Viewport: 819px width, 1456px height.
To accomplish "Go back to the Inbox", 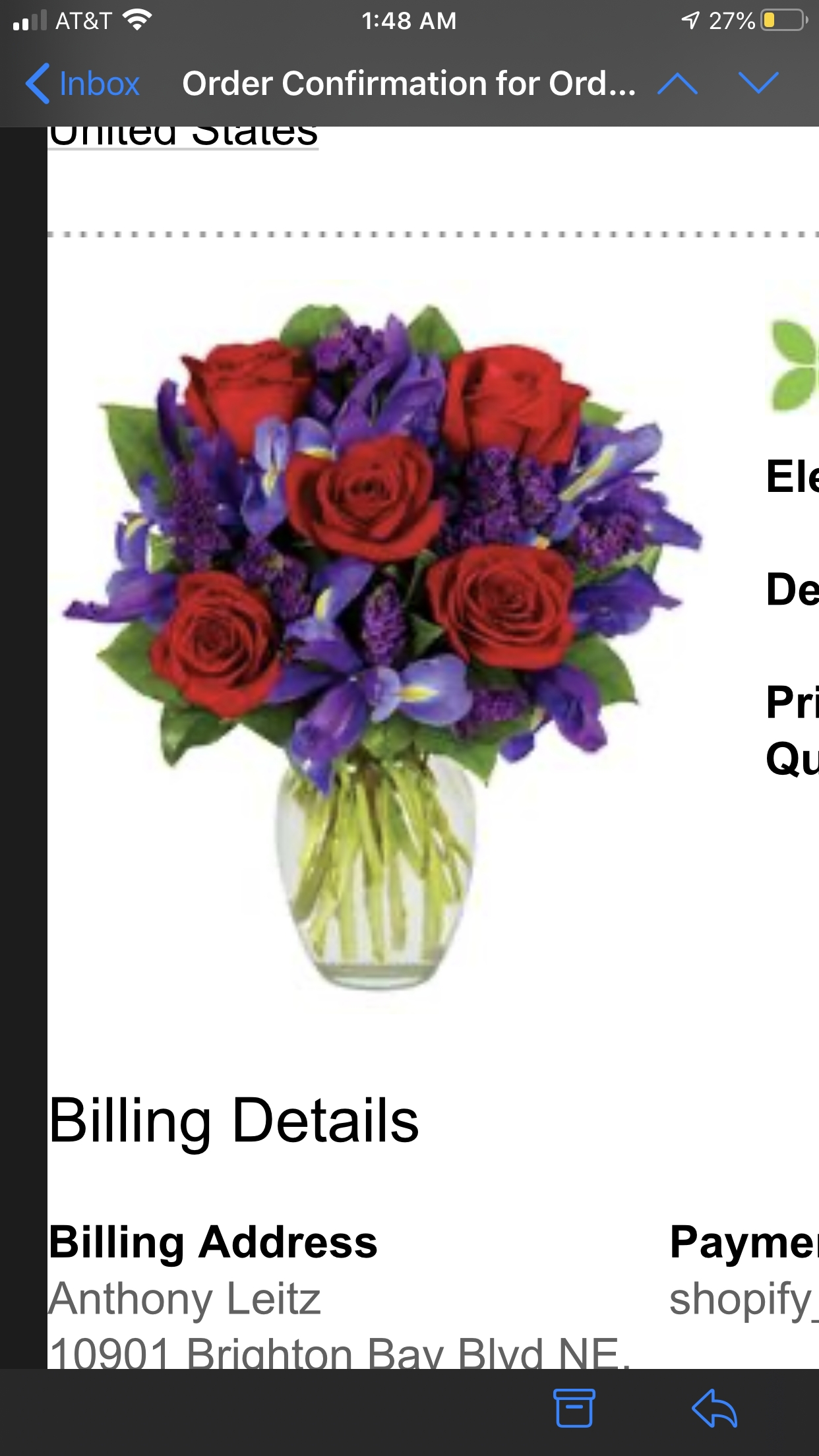I will point(83,84).
